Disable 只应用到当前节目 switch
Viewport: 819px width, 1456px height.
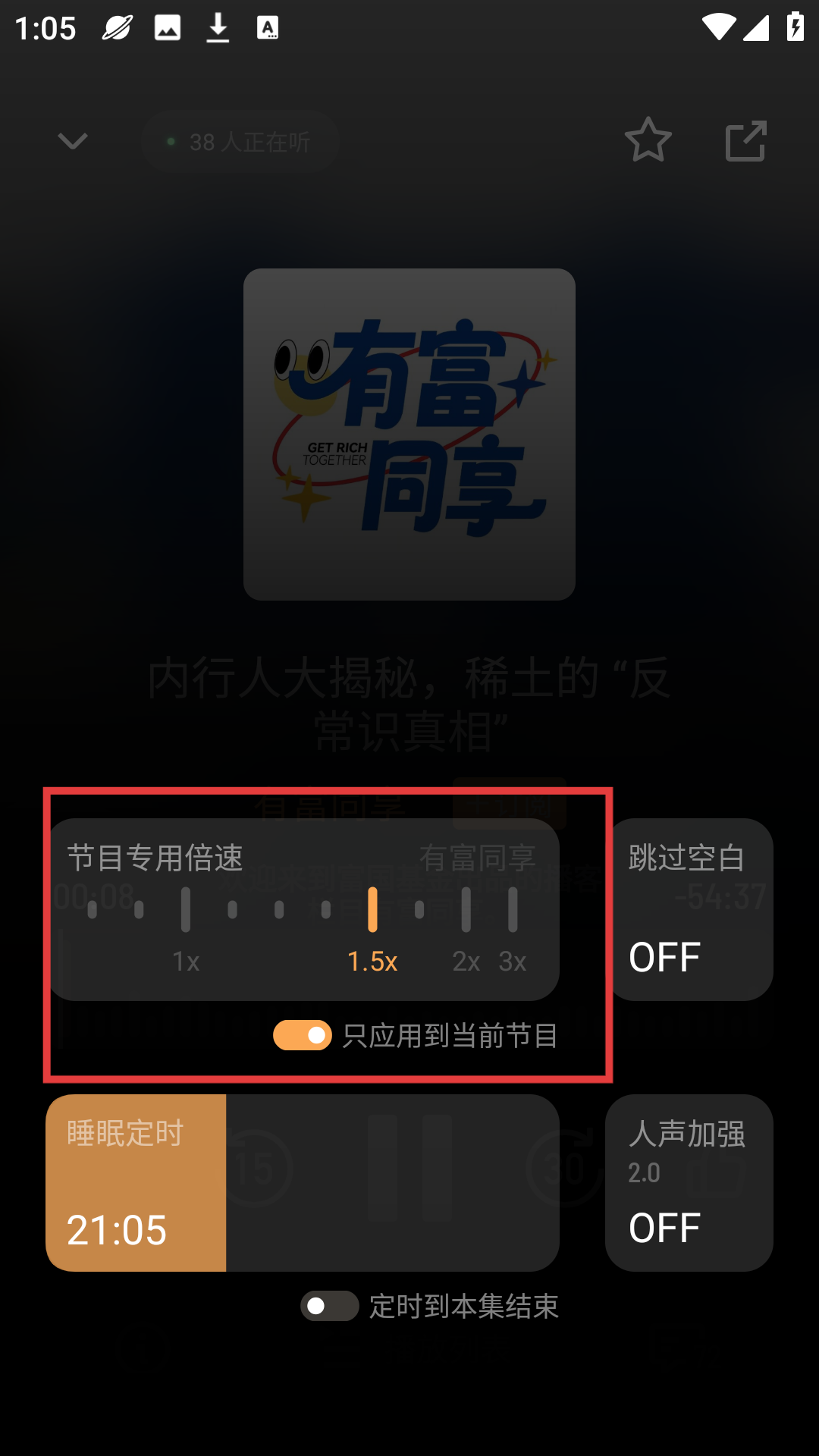pyautogui.click(x=303, y=1035)
